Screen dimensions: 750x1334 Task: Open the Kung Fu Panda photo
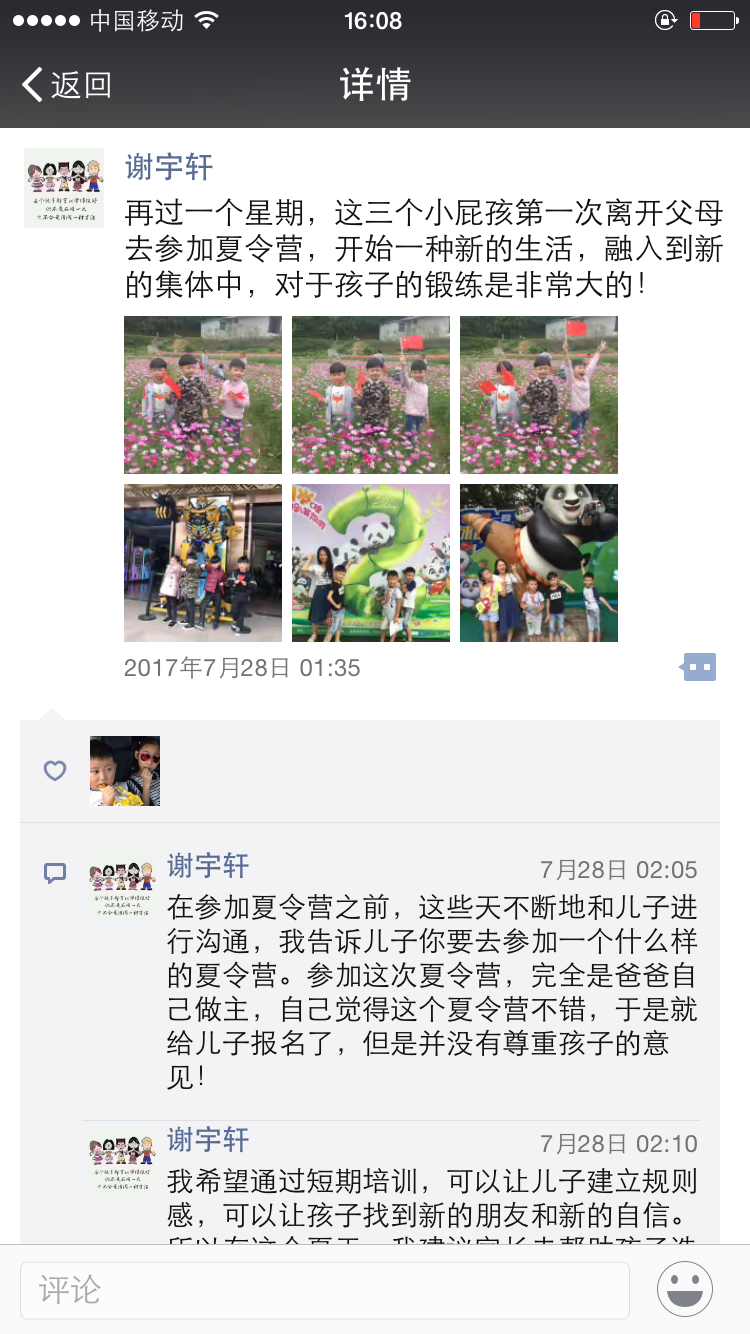tap(539, 563)
